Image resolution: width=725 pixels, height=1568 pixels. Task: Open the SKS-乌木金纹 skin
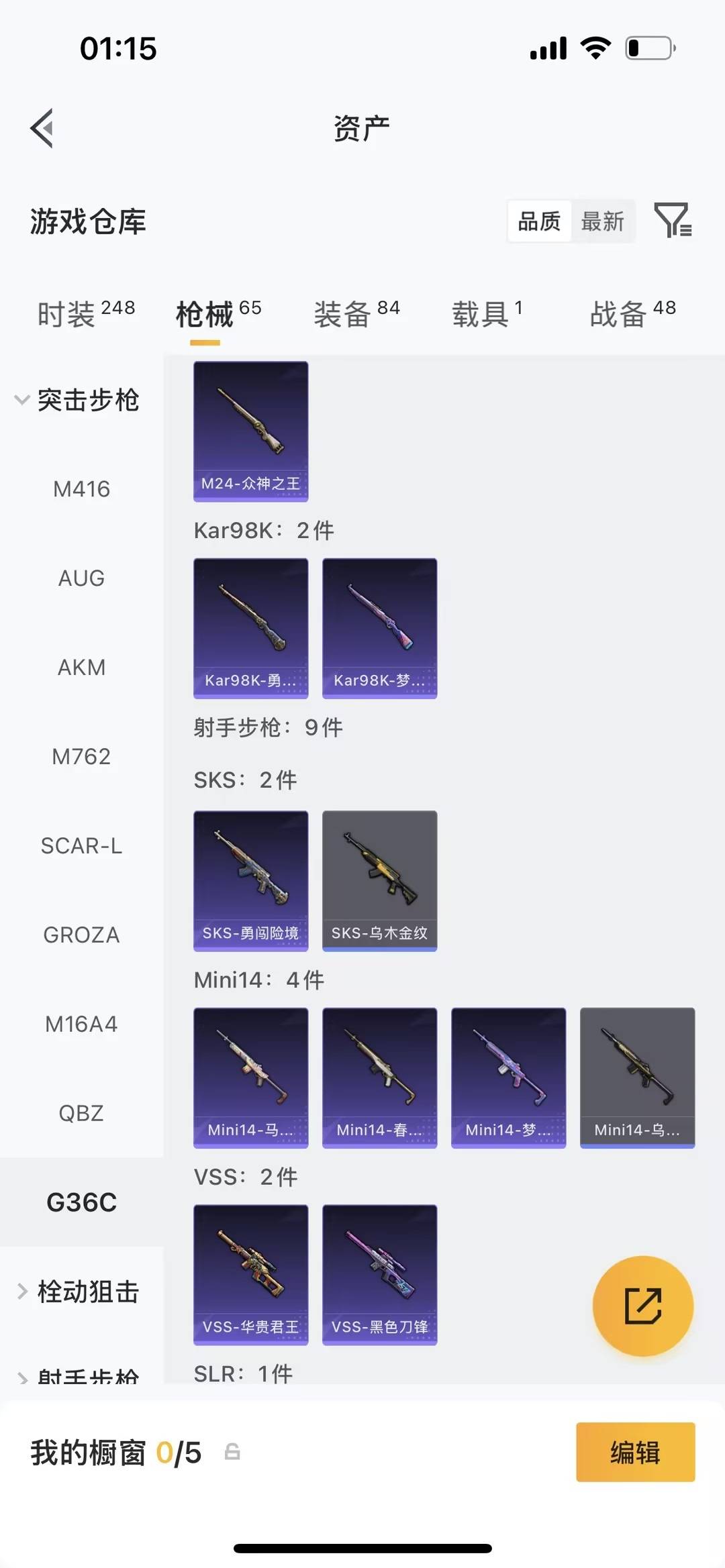tap(379, 880)
